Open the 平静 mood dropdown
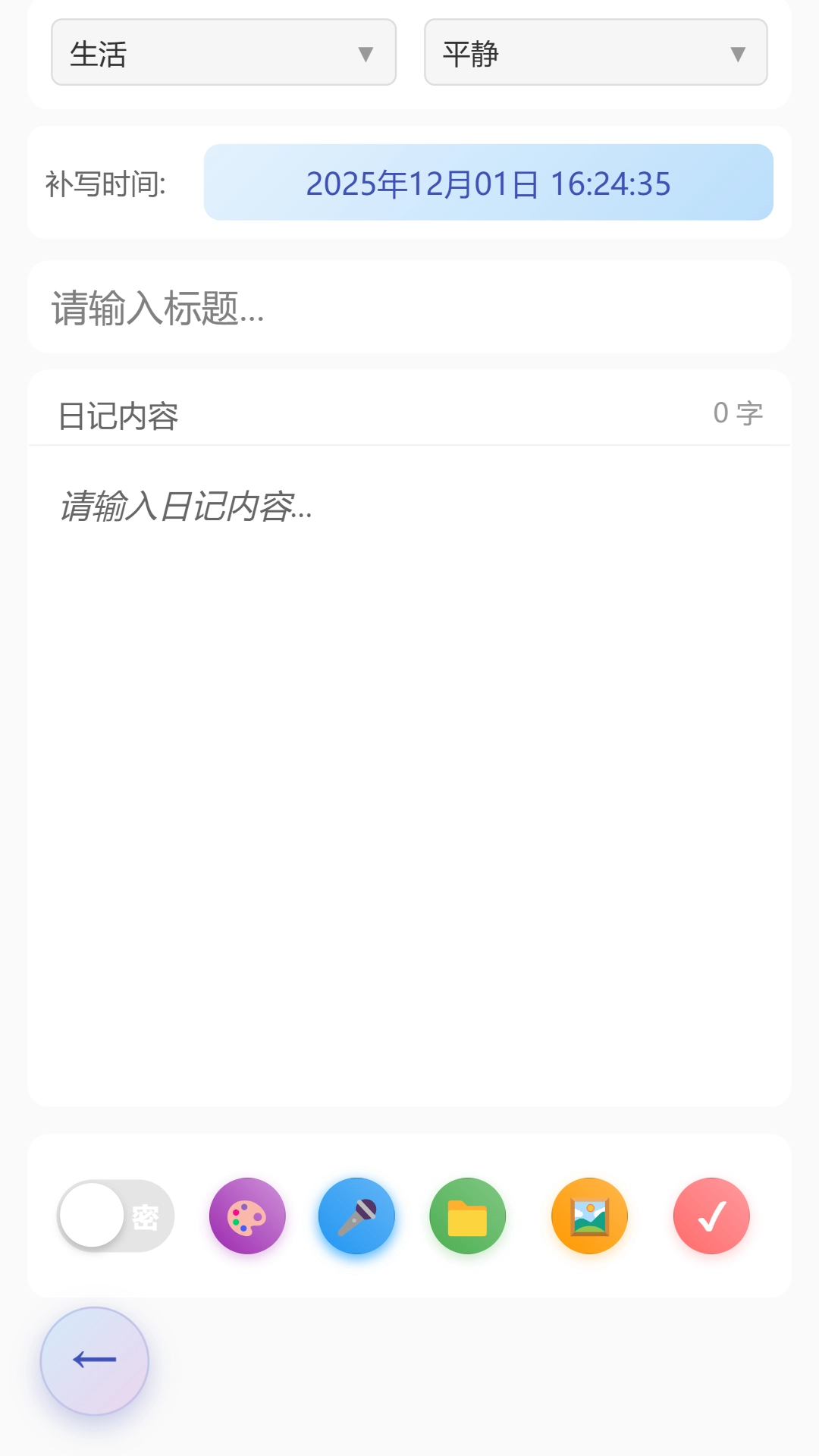This screenshot has width=819, height=1456. pos(595,52)
